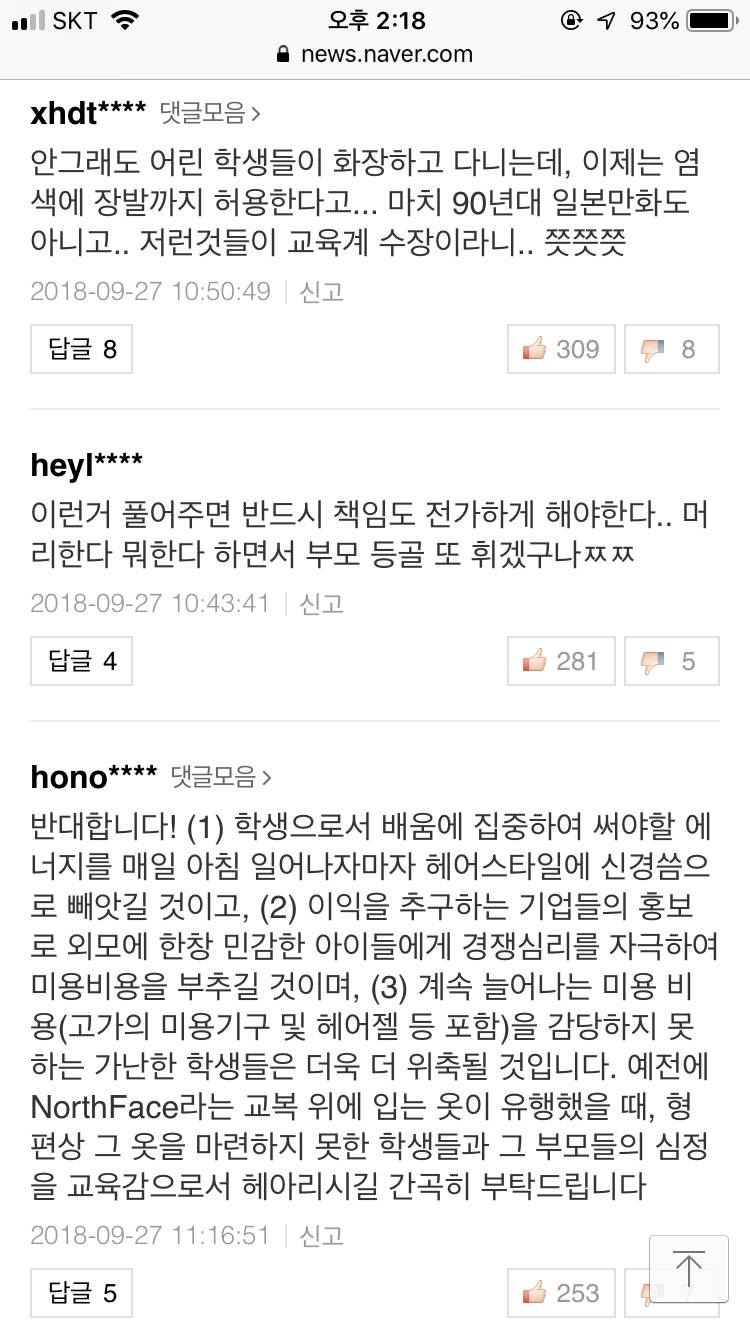Open 답글 8 replies on xhdt**** comment

(x=82, y=349)
